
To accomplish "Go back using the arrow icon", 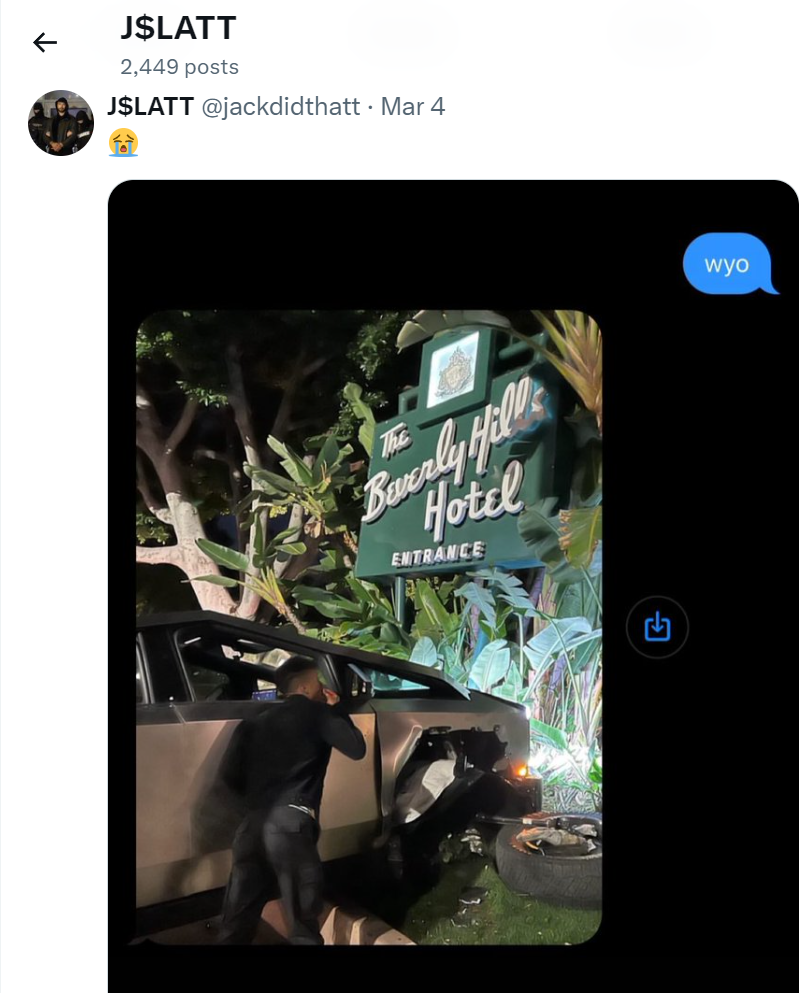I will coord(45,42).
